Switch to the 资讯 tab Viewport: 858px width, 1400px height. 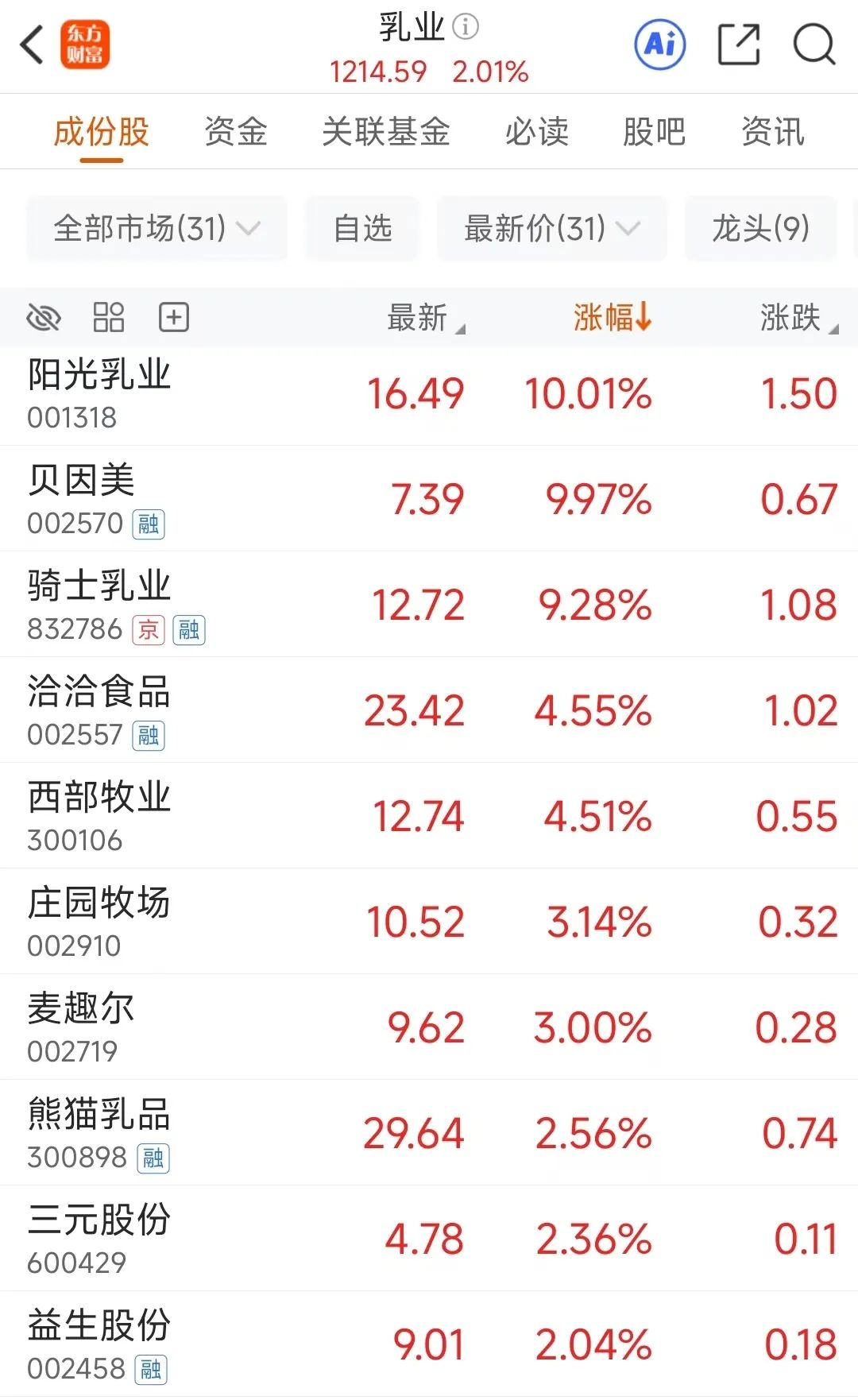pos(773,132)
